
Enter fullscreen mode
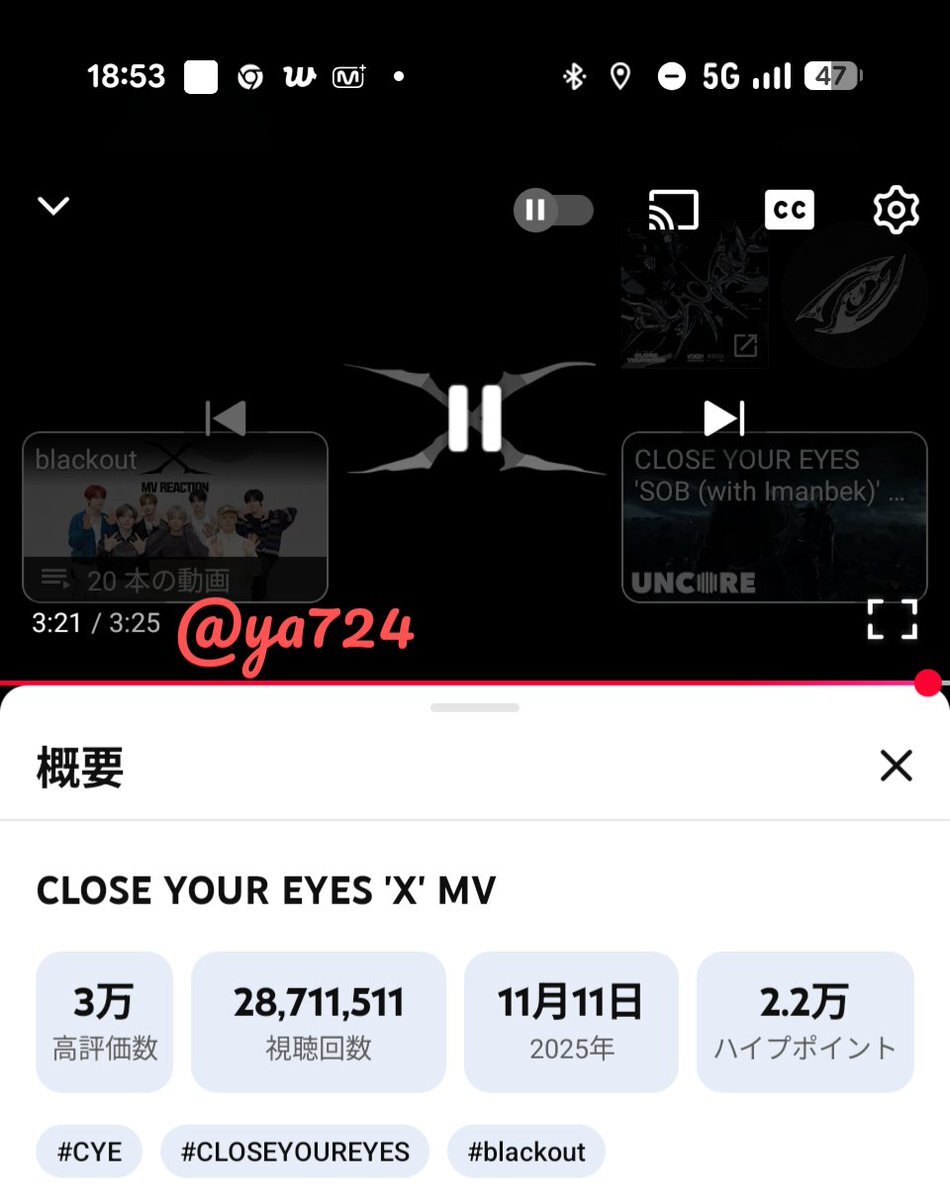point(892,619)
